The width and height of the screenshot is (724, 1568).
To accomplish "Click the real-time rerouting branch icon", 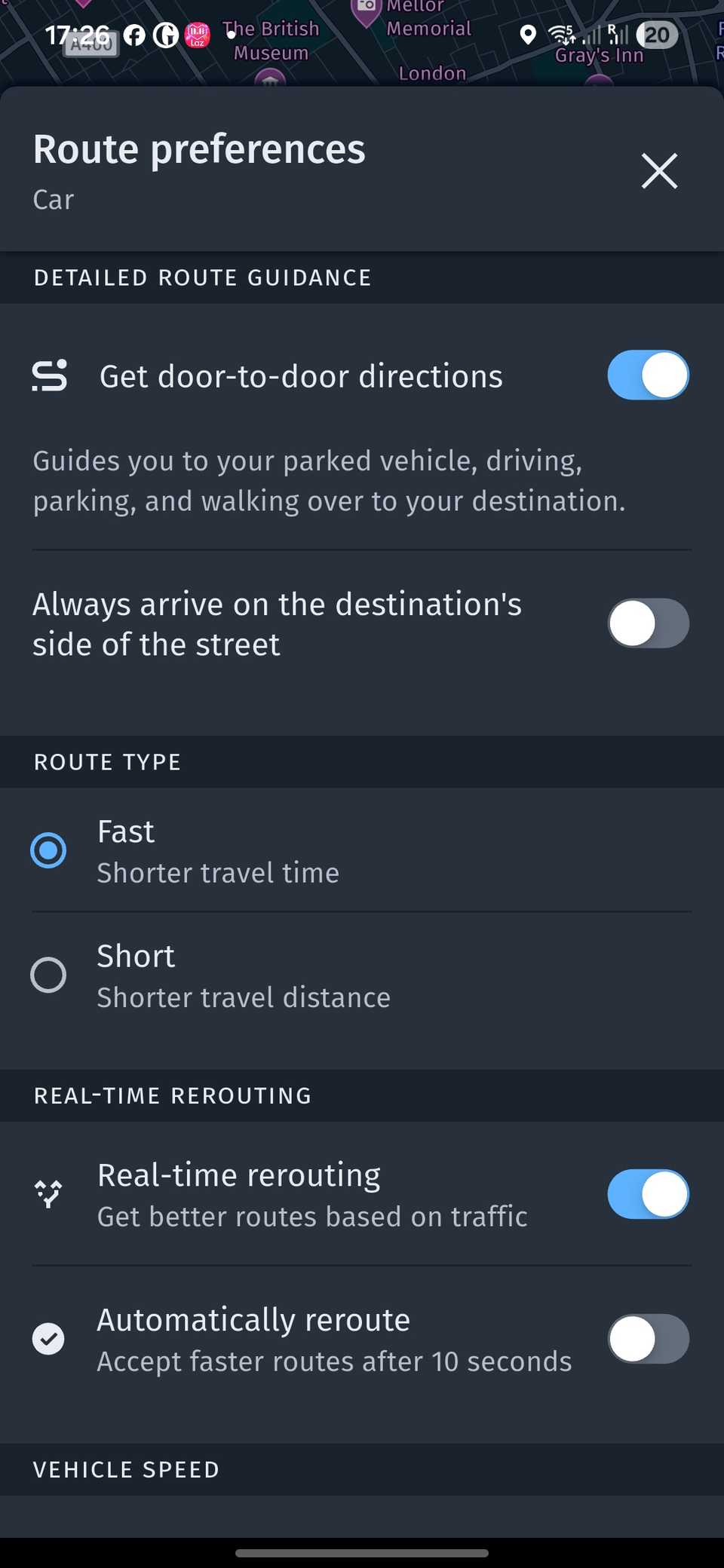I will coord(48,1193).
